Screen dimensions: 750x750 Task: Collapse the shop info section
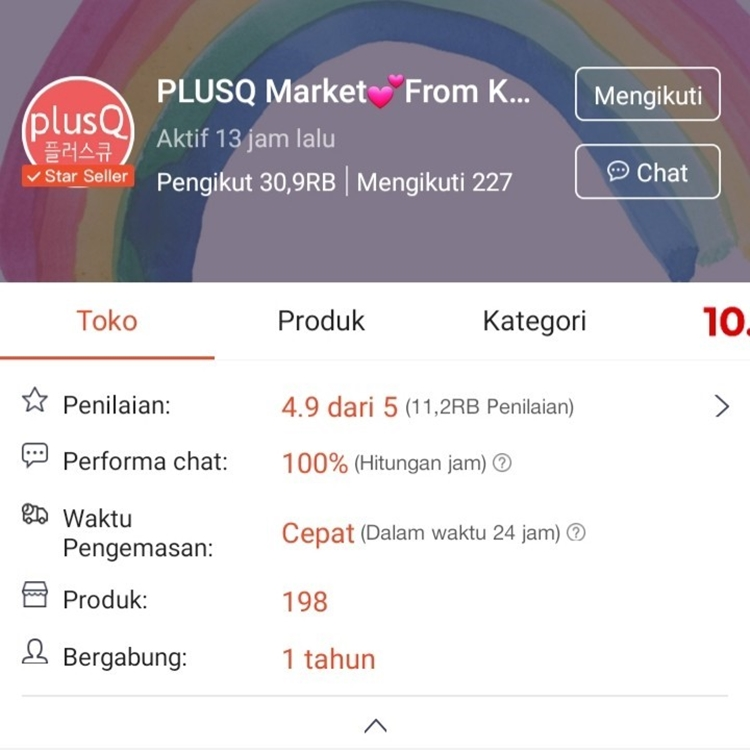click(375, 725)
